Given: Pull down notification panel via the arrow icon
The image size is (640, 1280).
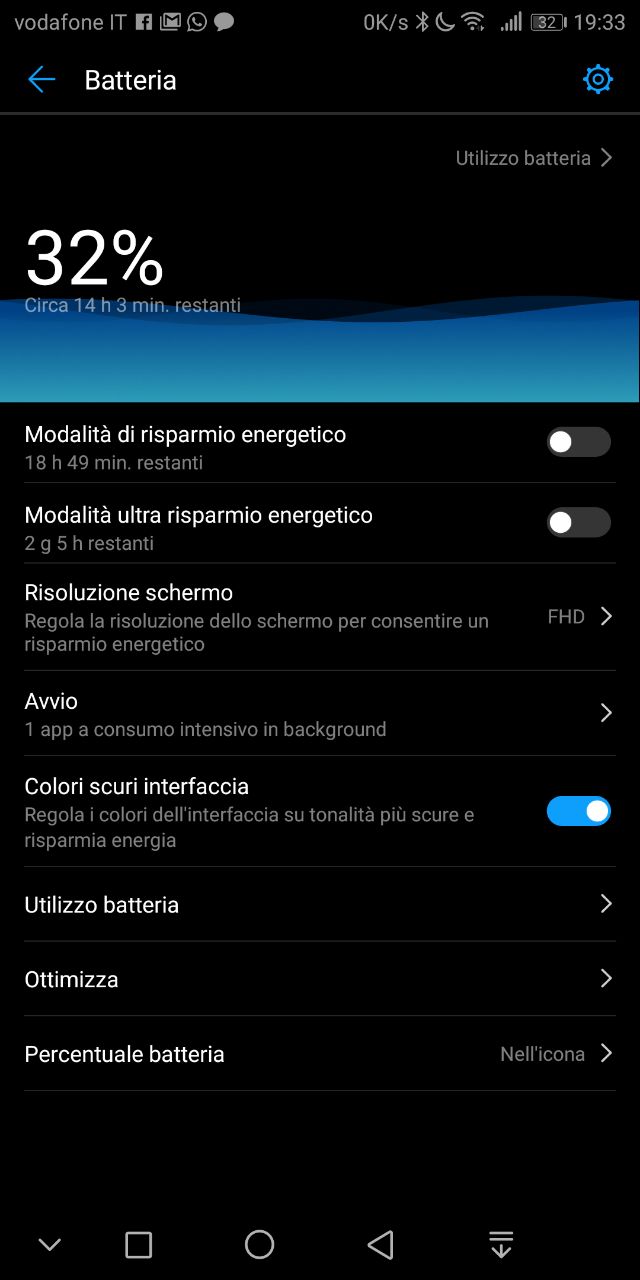Looking at the screenshot, I should pyautogui.click(x=501, y=1244).
